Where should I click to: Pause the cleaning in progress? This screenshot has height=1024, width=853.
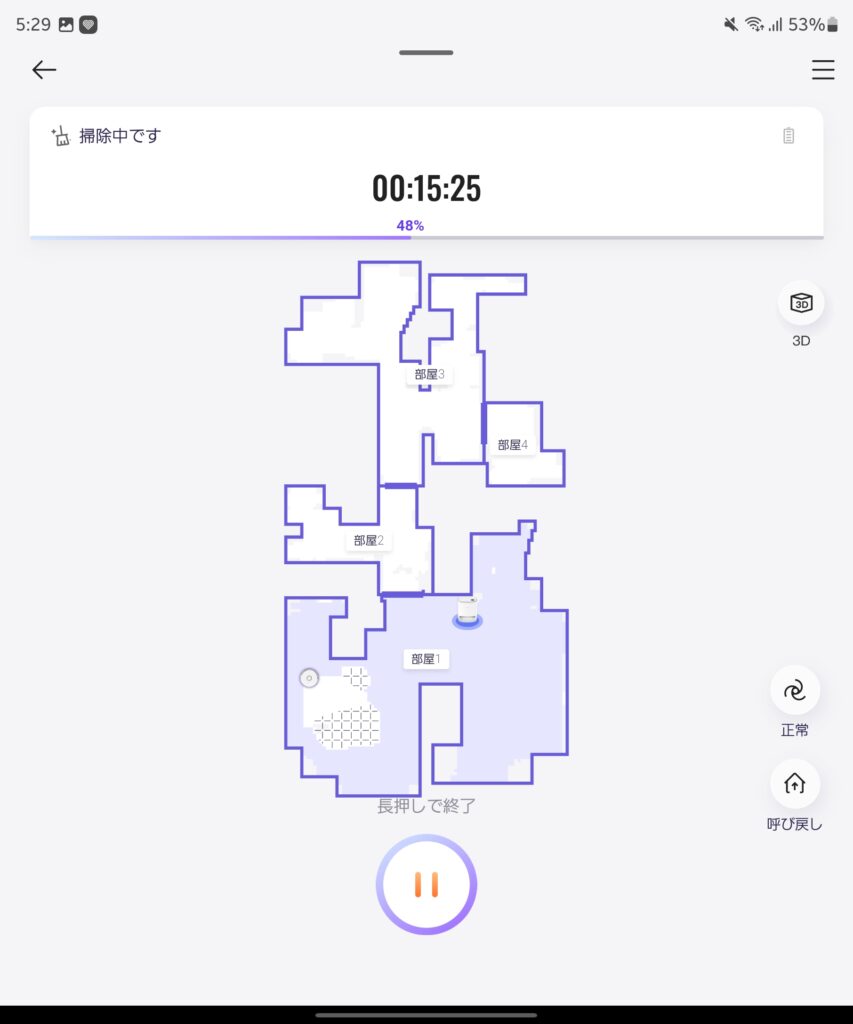[x=426, y=884]
